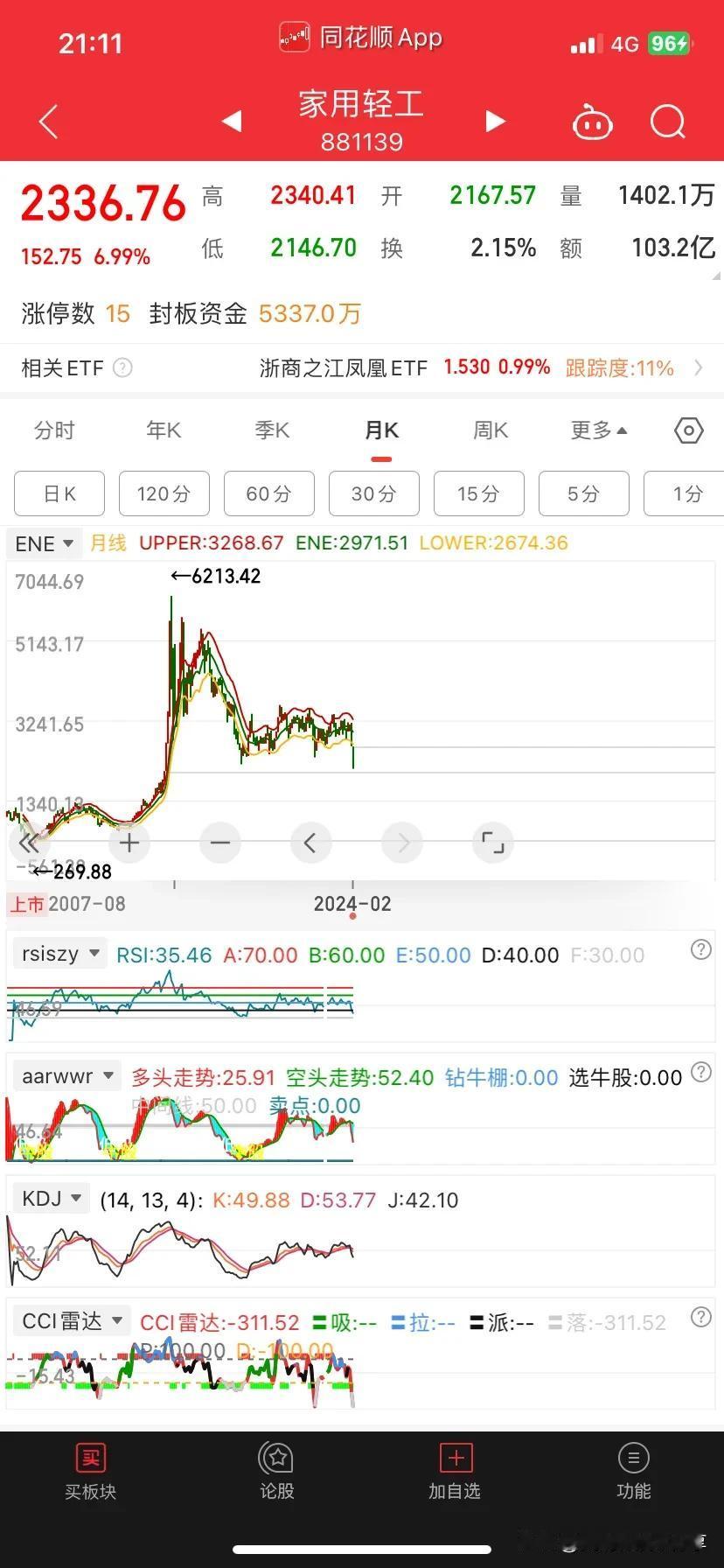Select the 日K period chip

[x=59, y=493]
